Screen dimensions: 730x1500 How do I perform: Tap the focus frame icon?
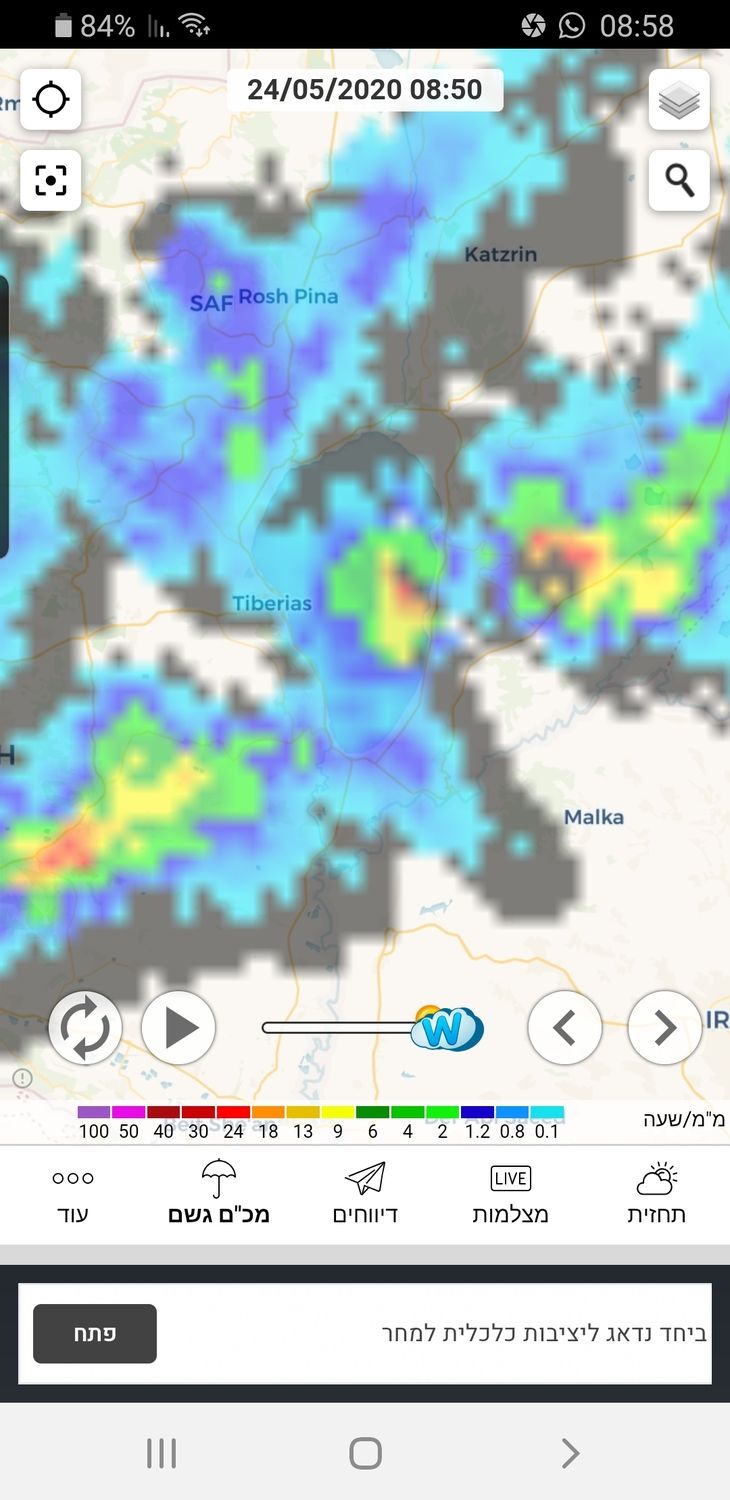[x=51, y=181]
